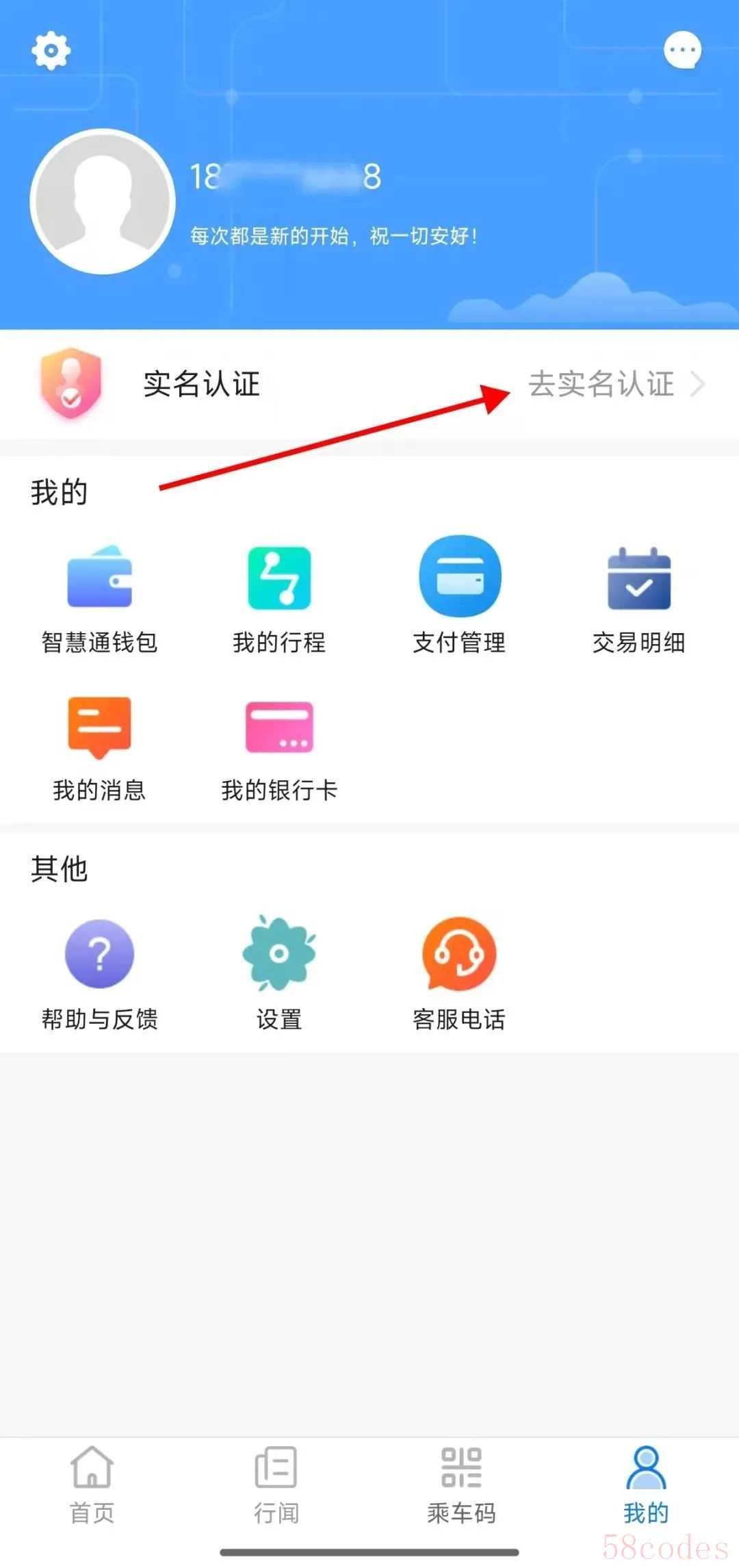Open the messages chat bubble icon
Viewport: 739px width, 1568px height.
pos(682,50)
